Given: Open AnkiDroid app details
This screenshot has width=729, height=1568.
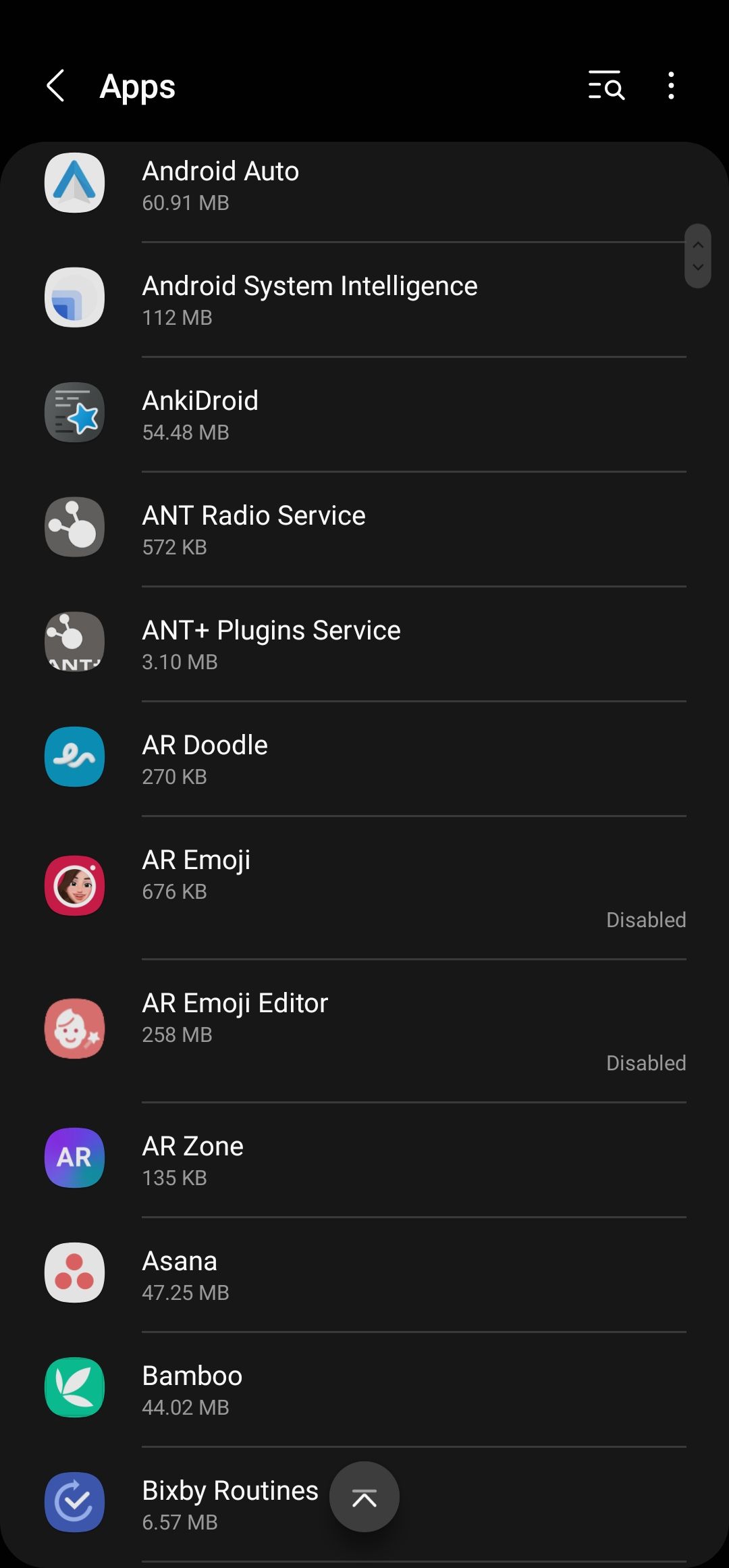Looking at the screenshot, I should (364, 415).
